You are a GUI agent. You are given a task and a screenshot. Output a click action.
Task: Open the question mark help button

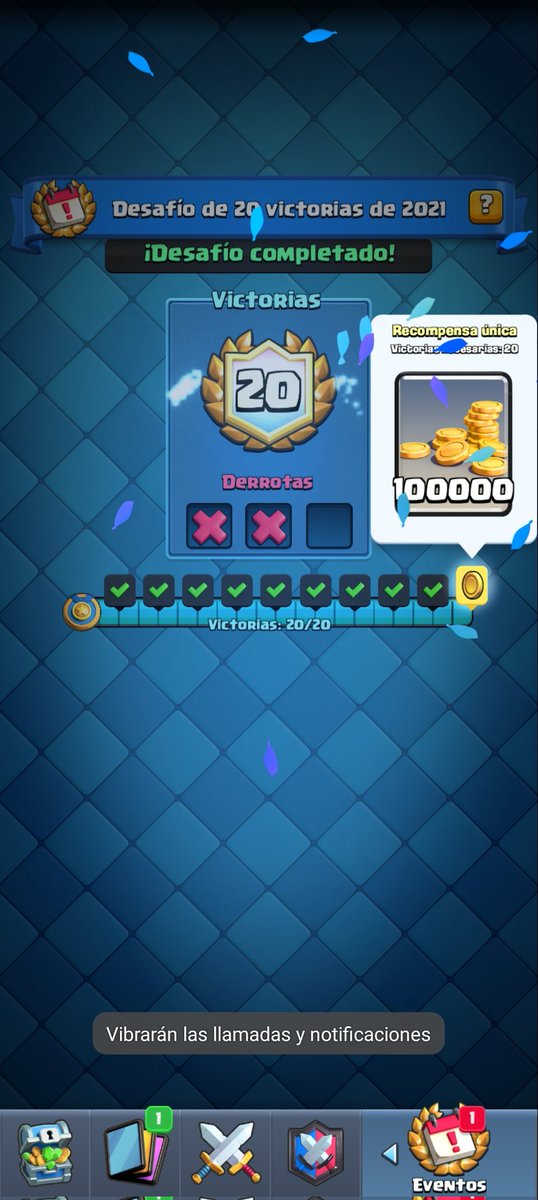pos(485,206)
